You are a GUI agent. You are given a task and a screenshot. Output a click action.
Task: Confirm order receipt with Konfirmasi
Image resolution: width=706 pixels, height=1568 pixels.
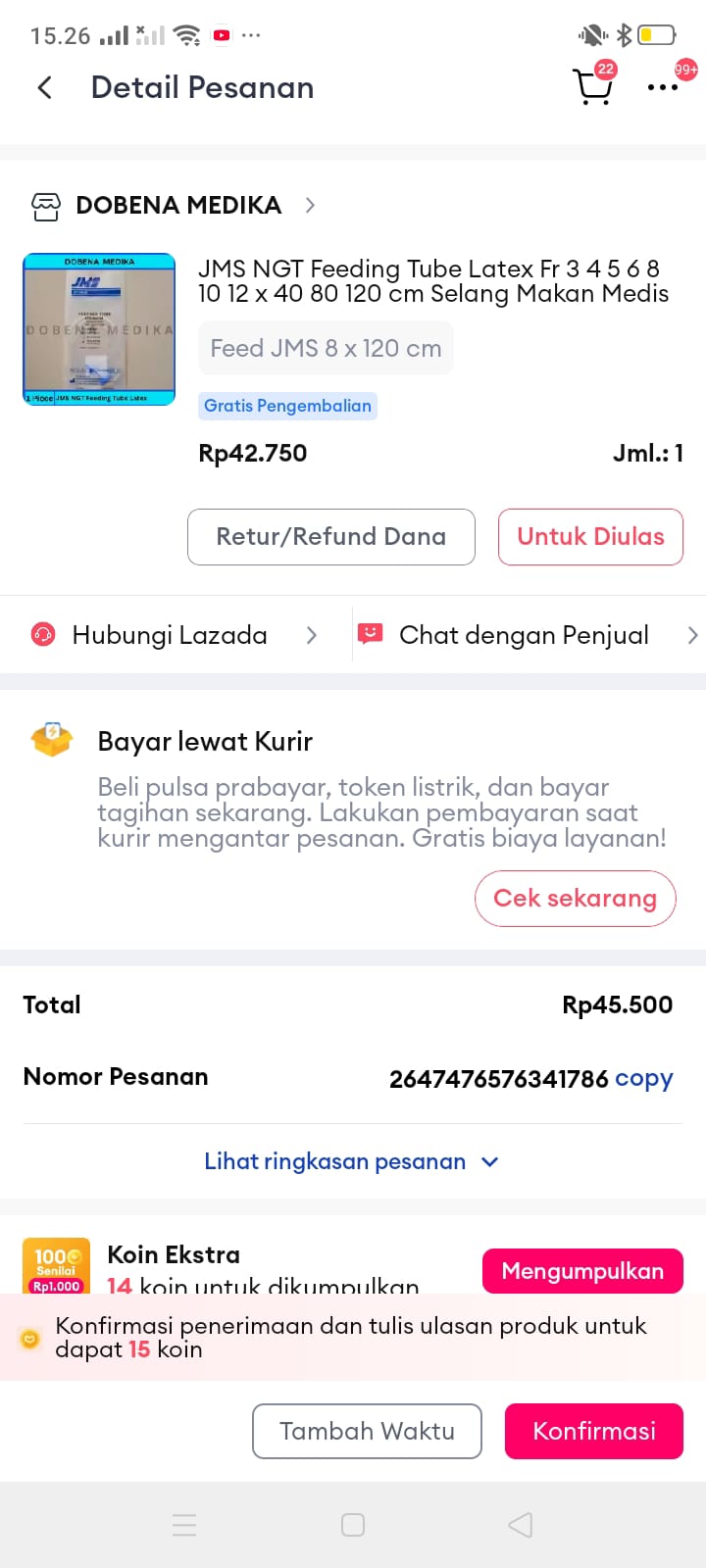593,1431
